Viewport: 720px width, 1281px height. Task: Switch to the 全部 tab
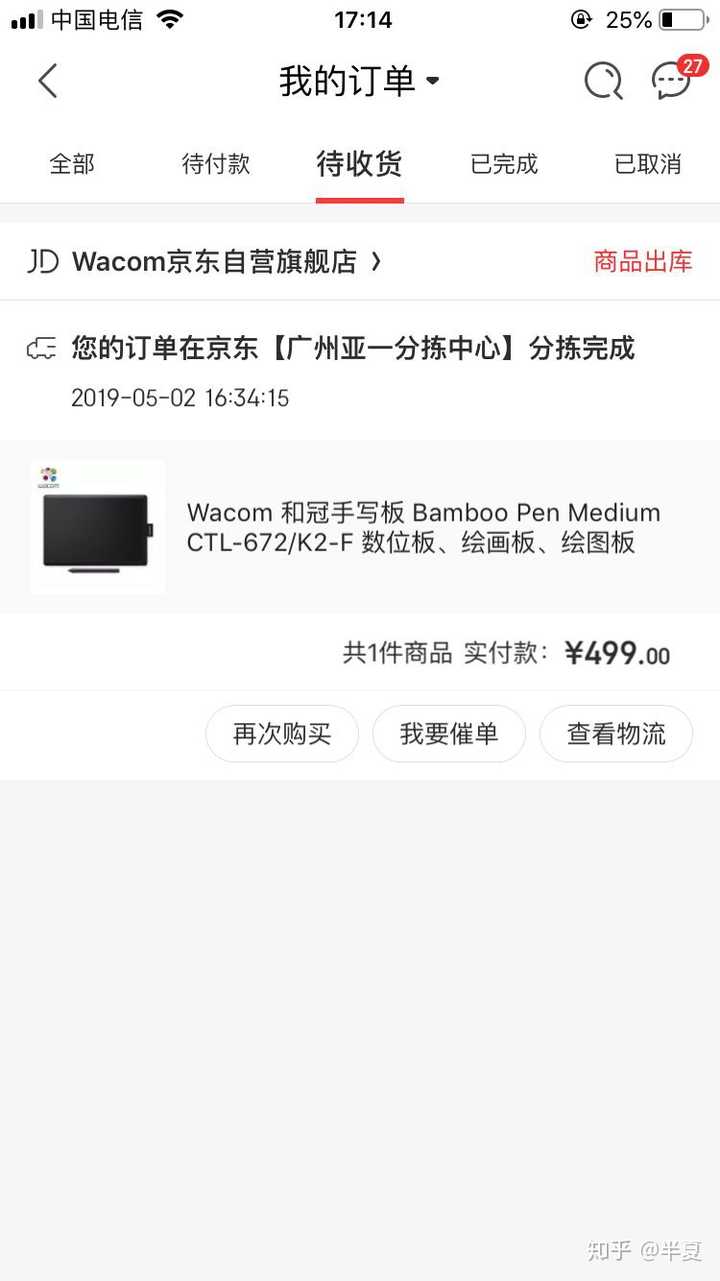click(72, 164)
